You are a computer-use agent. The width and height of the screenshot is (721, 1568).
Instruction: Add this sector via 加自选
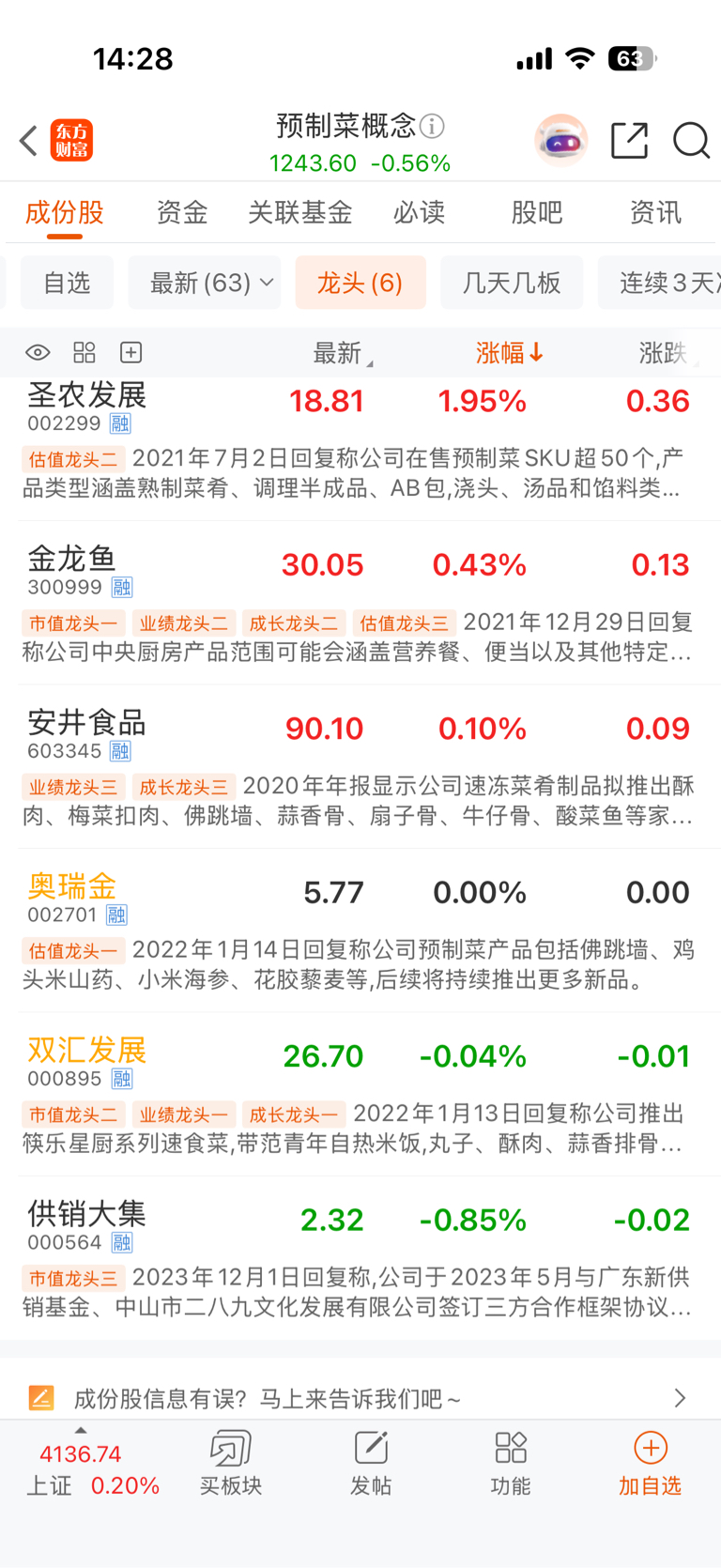tap(650, 1463)
